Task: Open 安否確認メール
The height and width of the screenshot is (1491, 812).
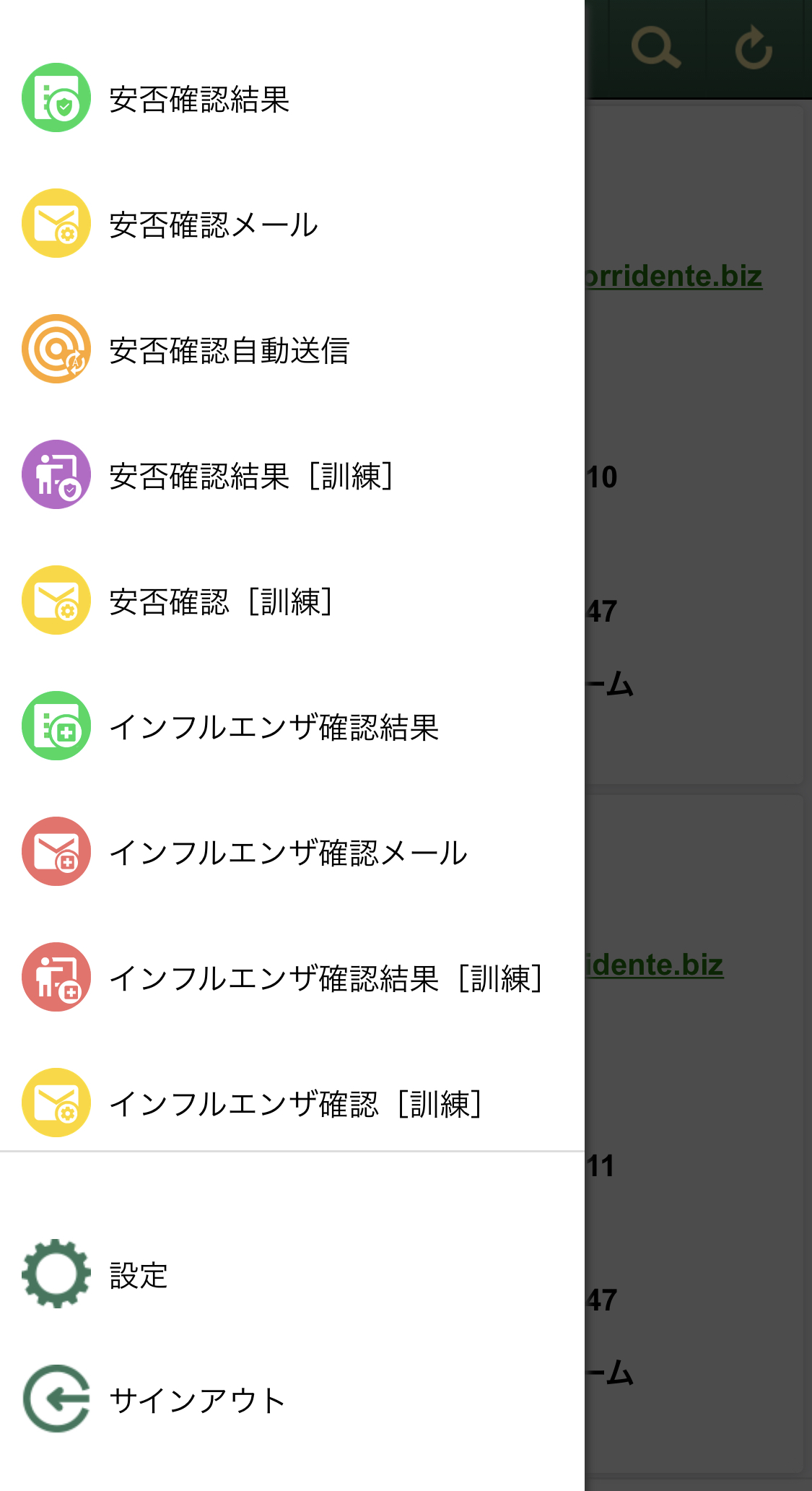Action: click(x=292, y=224)
